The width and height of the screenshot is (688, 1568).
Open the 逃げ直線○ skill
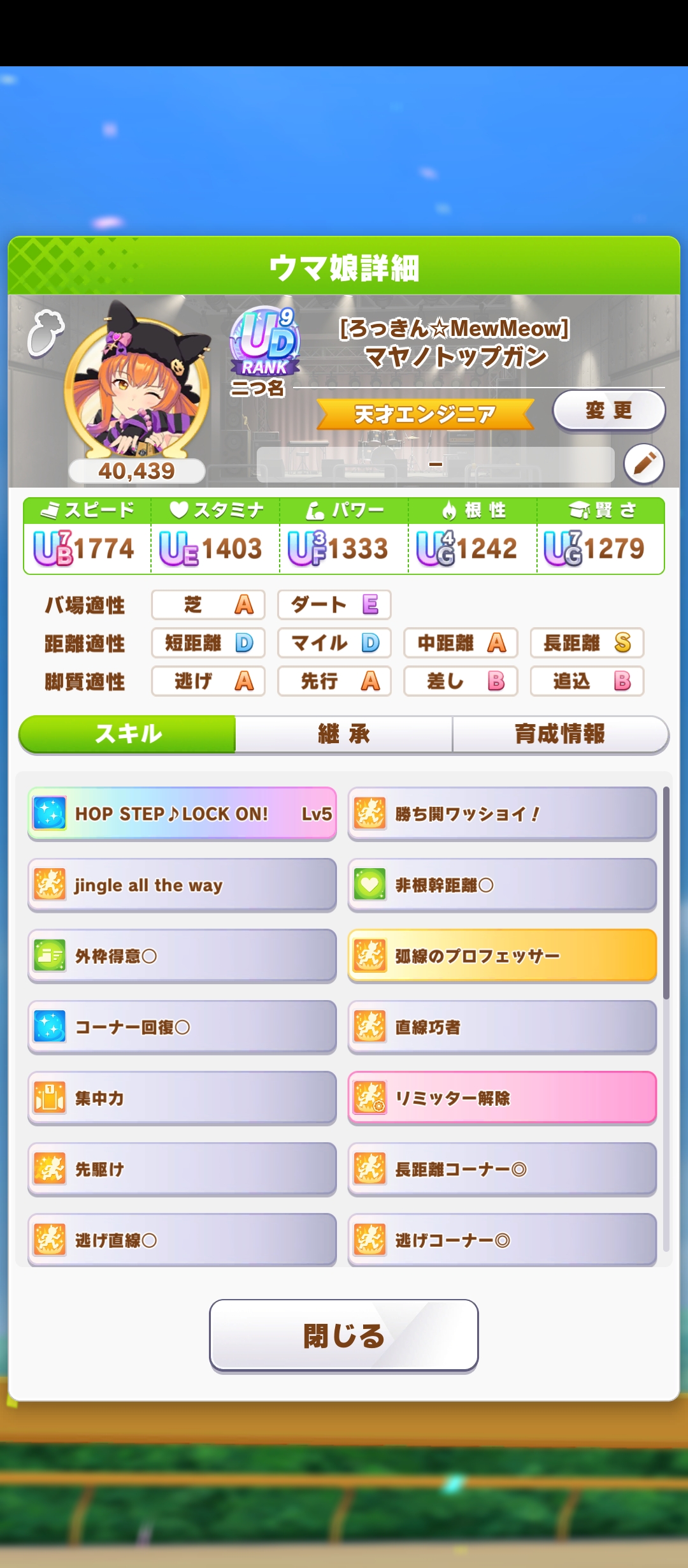pyautogui.click(x=182, y=1240)
